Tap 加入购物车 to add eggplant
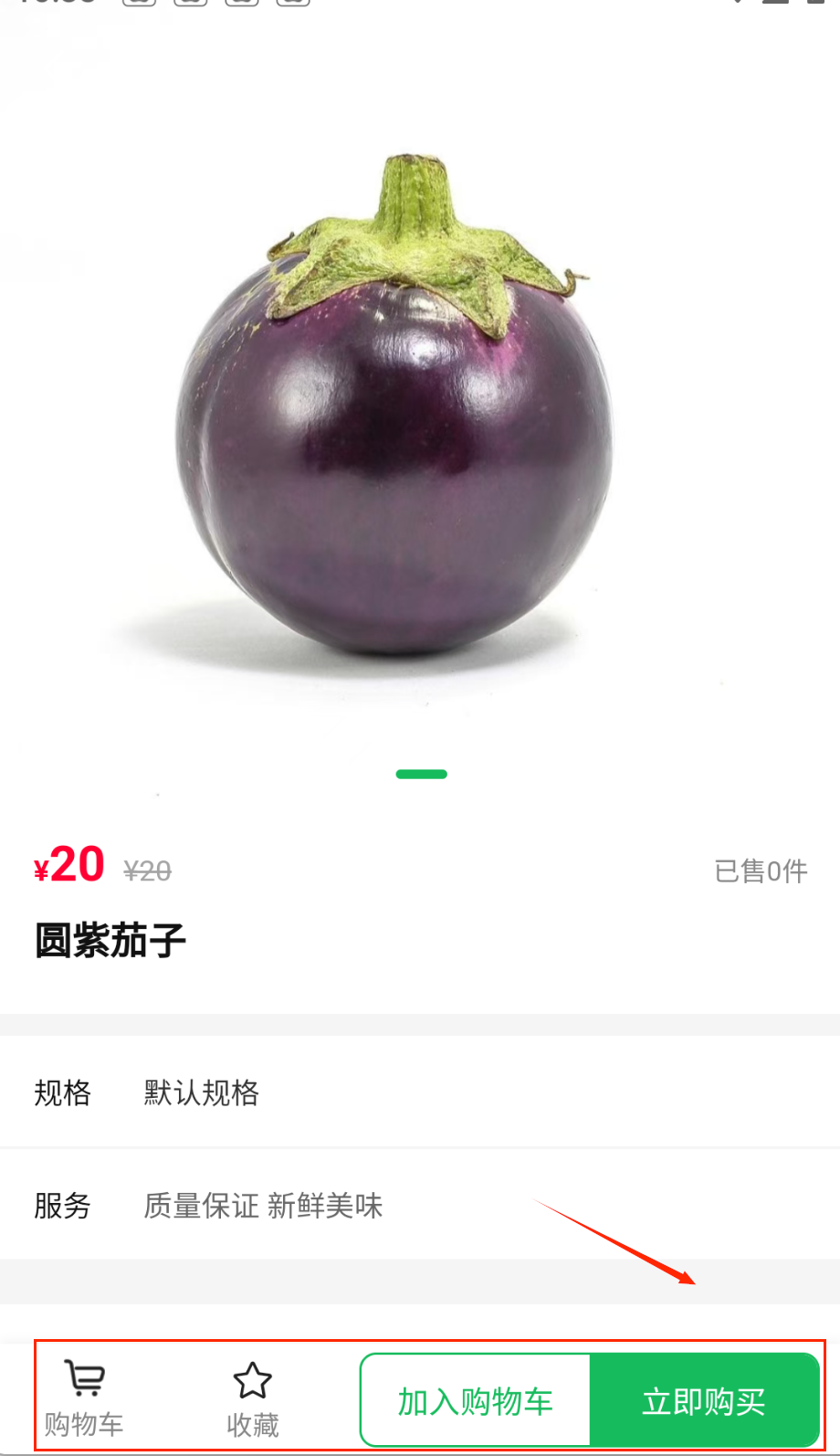The width and height of the screenshot is (840, 1456). point(476,1401)
